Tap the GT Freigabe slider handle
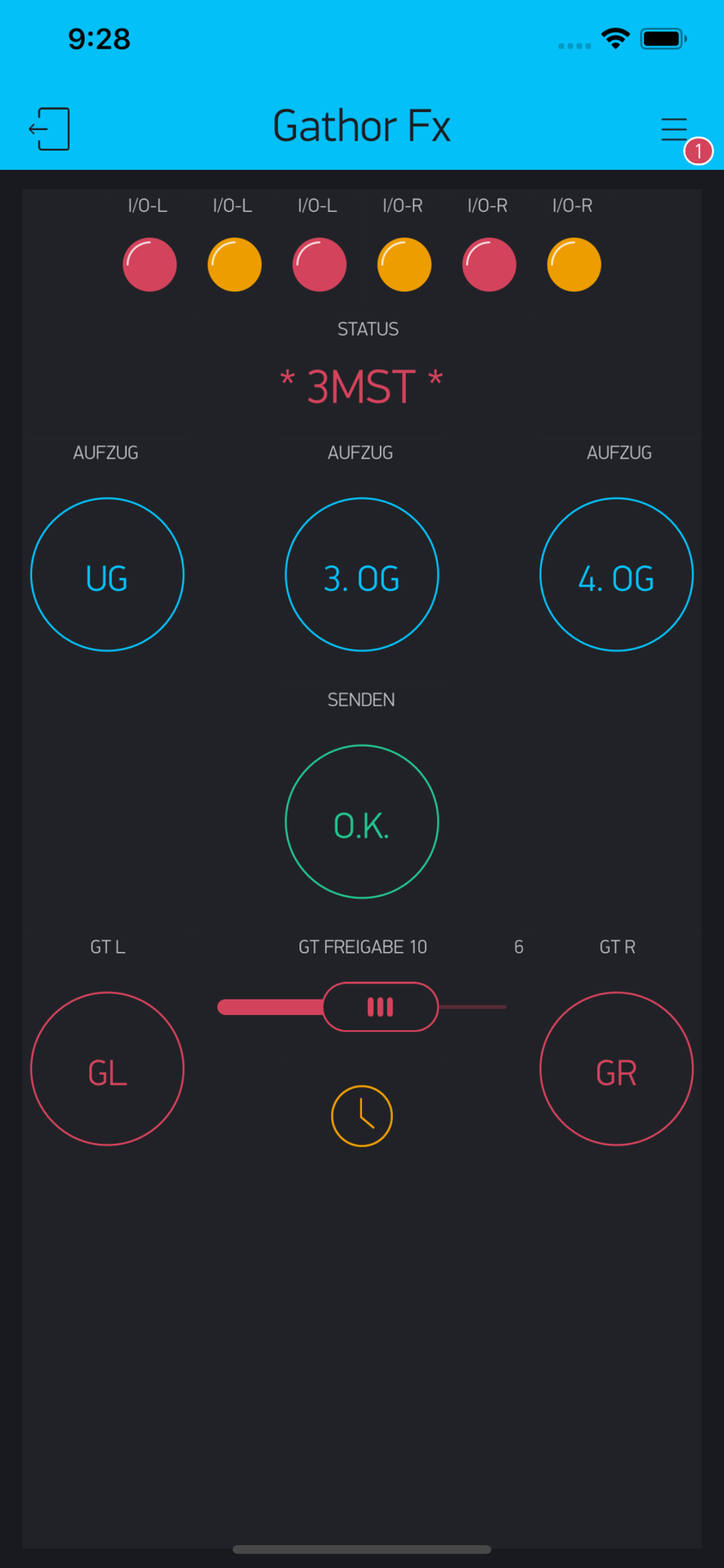 (381, 1007)
